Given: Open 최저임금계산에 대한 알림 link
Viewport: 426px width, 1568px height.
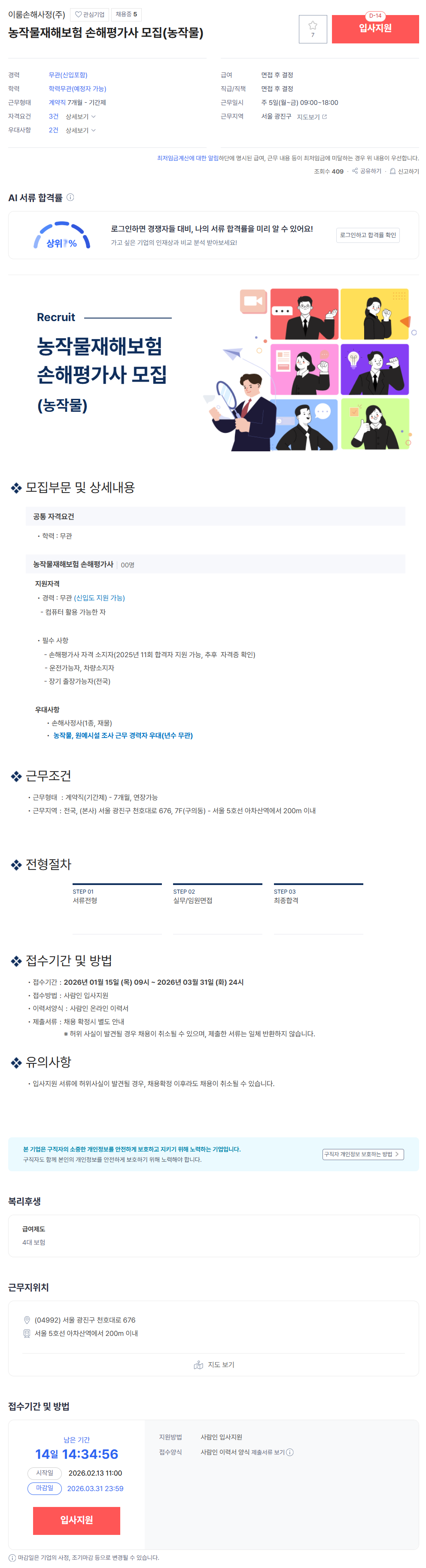Looking at the screenshot, I should pyautogui.click(x=187, y=158).
